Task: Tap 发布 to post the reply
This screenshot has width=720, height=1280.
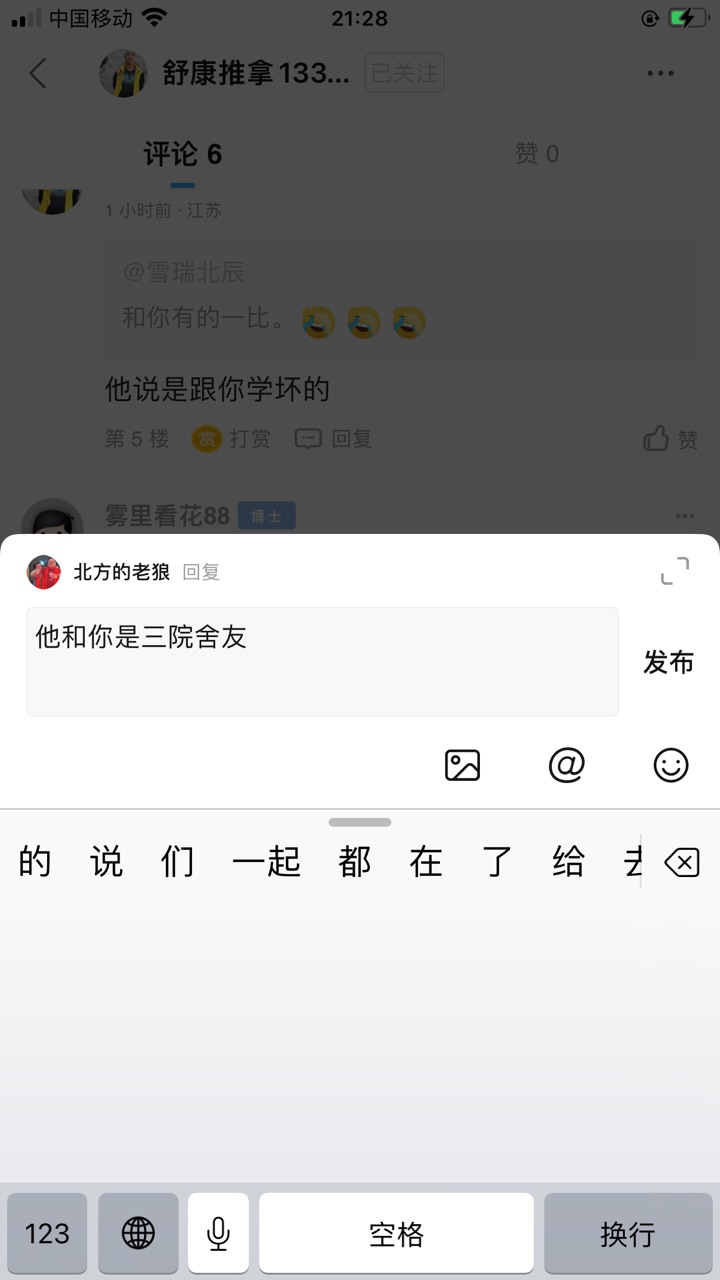Action: coord(668,662)
